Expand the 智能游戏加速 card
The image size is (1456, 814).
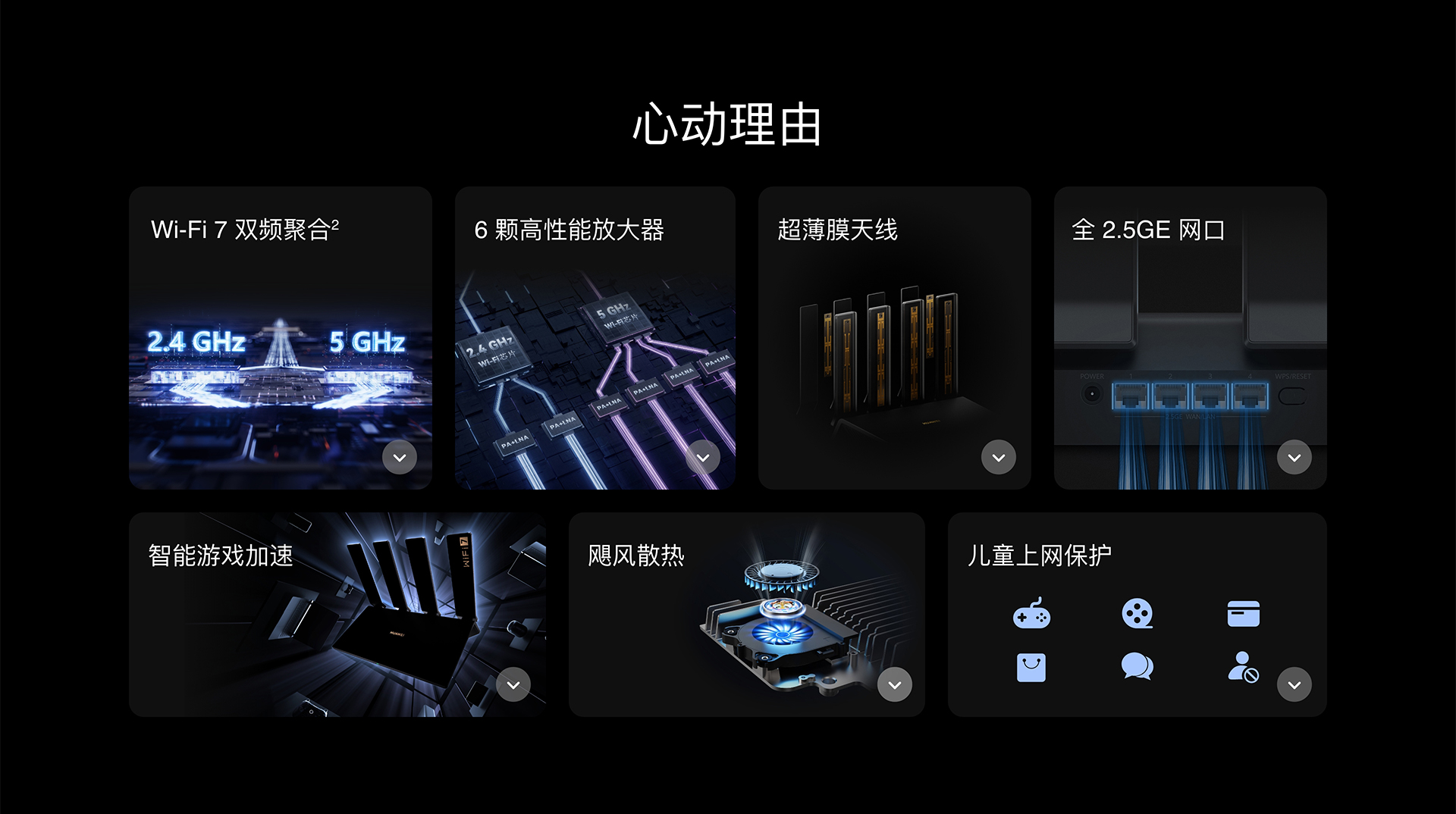[x=513, y=685]
